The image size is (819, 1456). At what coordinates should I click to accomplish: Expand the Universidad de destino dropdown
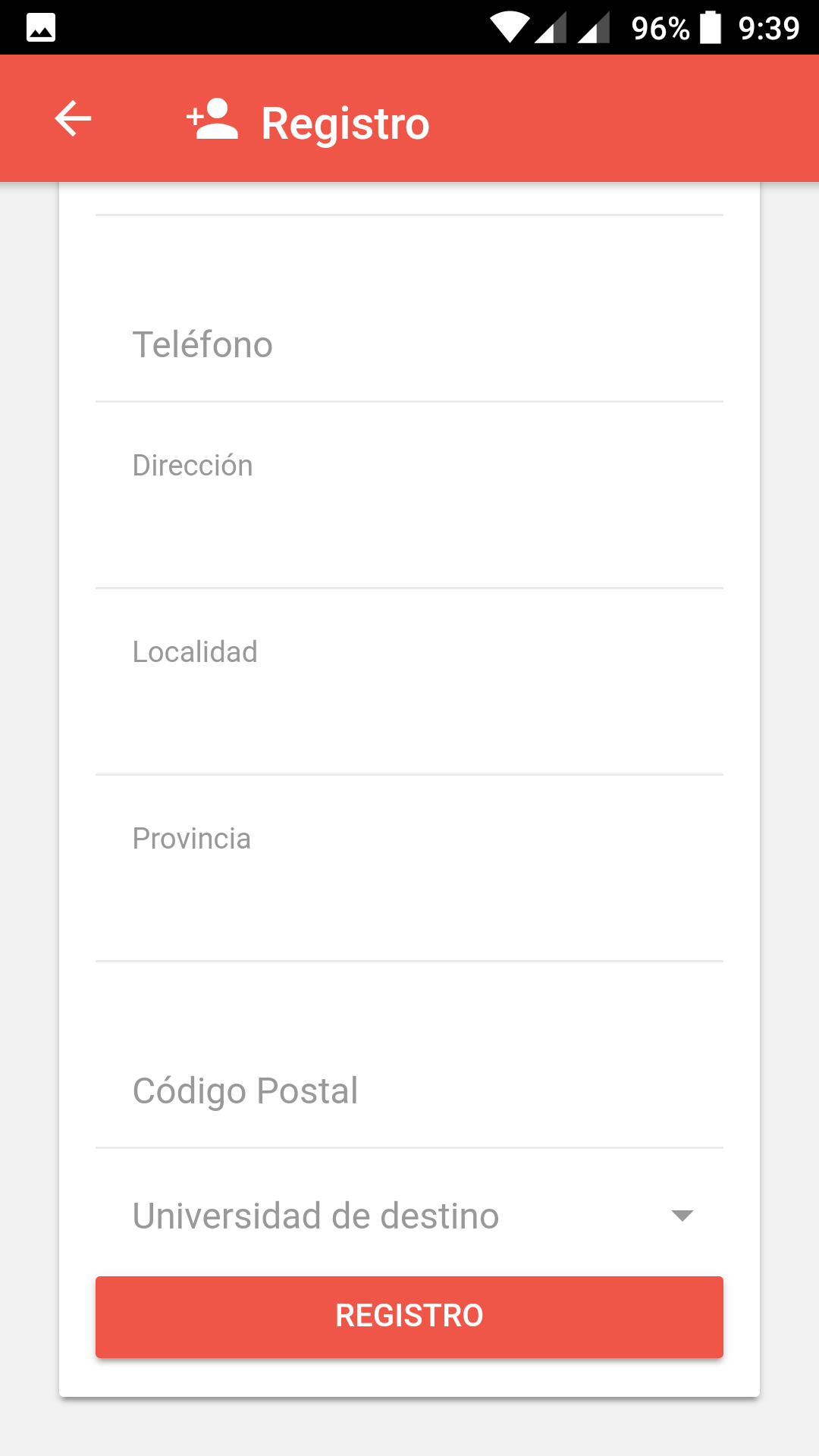[409, 1216]
